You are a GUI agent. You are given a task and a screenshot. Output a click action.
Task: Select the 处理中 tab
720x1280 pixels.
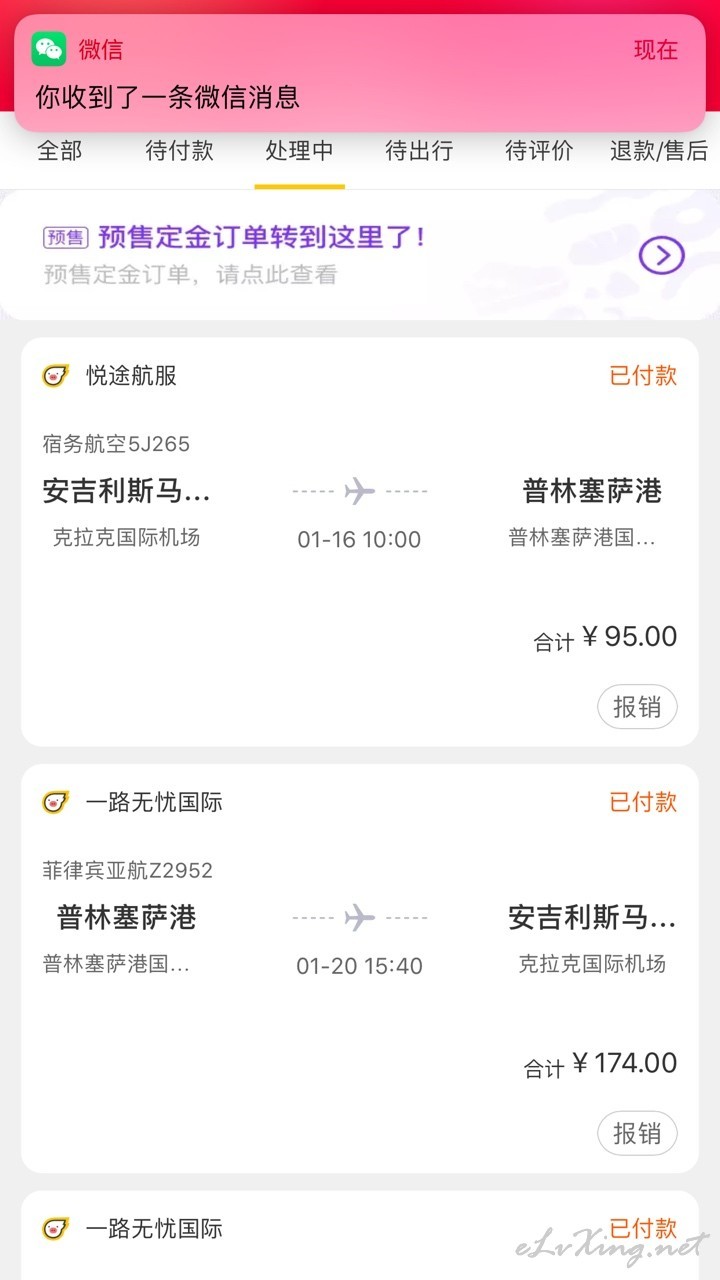[300, 151]
